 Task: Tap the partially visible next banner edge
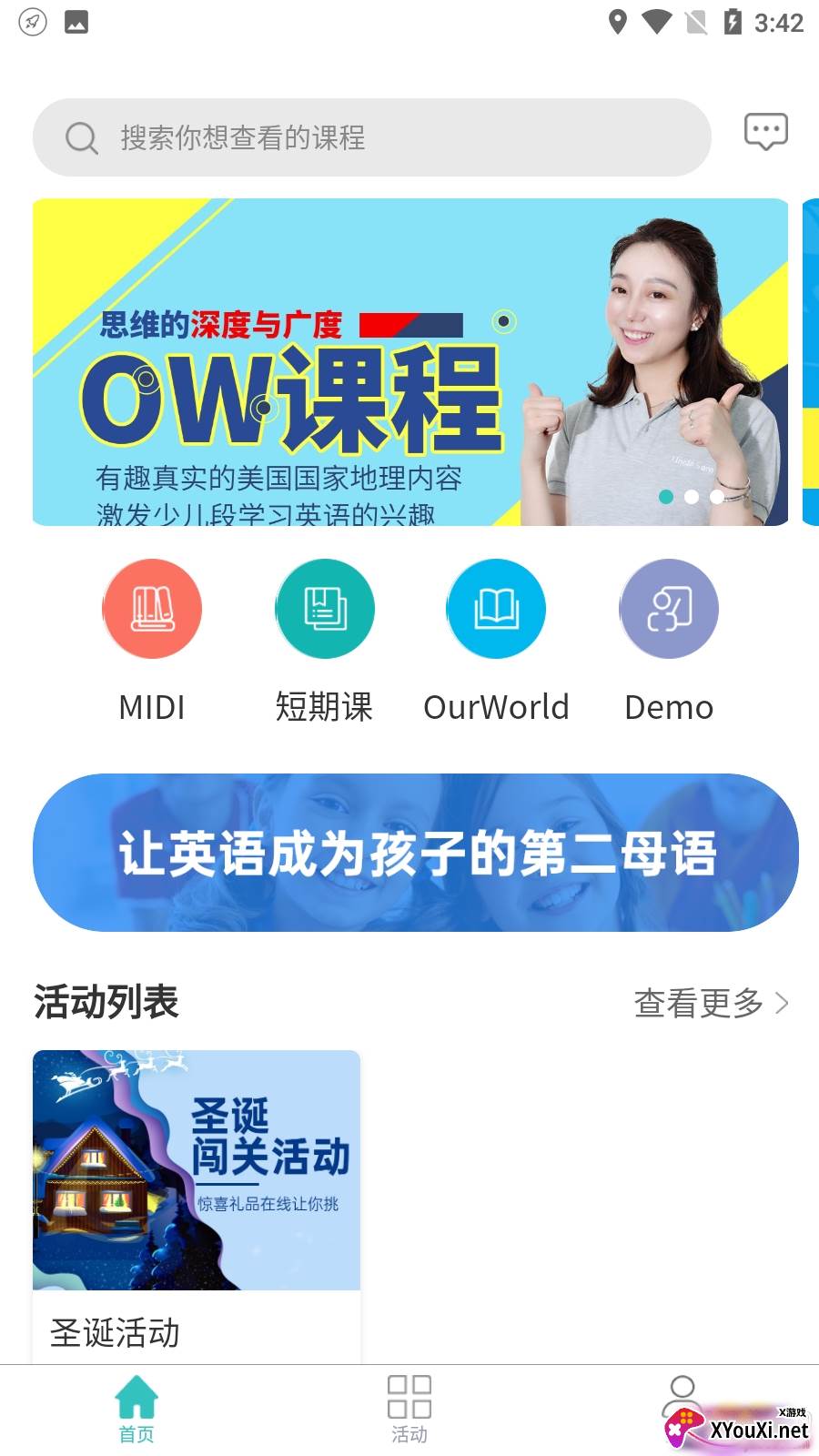[x=810, y=361]
